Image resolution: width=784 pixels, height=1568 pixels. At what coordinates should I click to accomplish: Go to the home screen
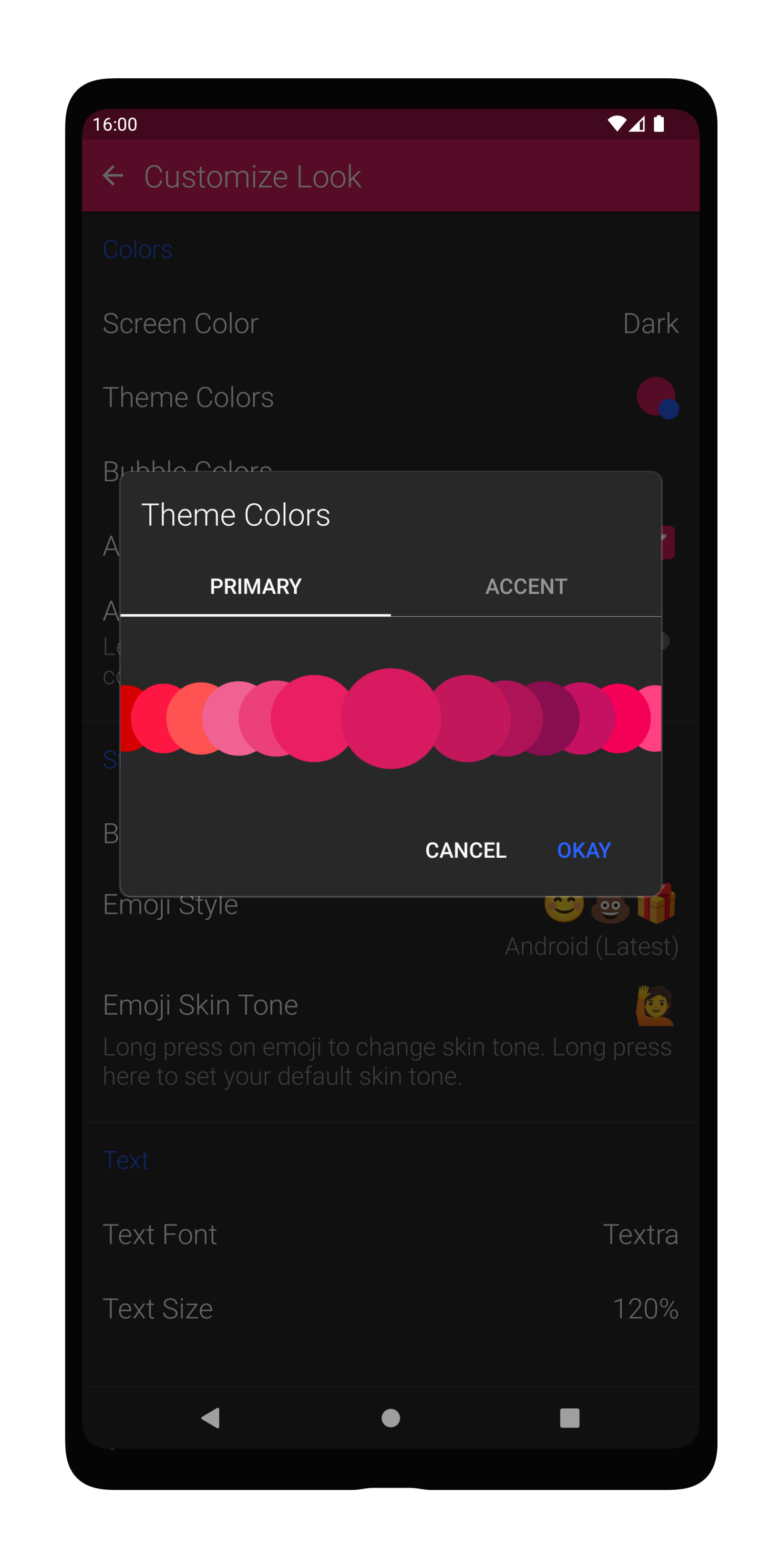[x=390, y=1418]
